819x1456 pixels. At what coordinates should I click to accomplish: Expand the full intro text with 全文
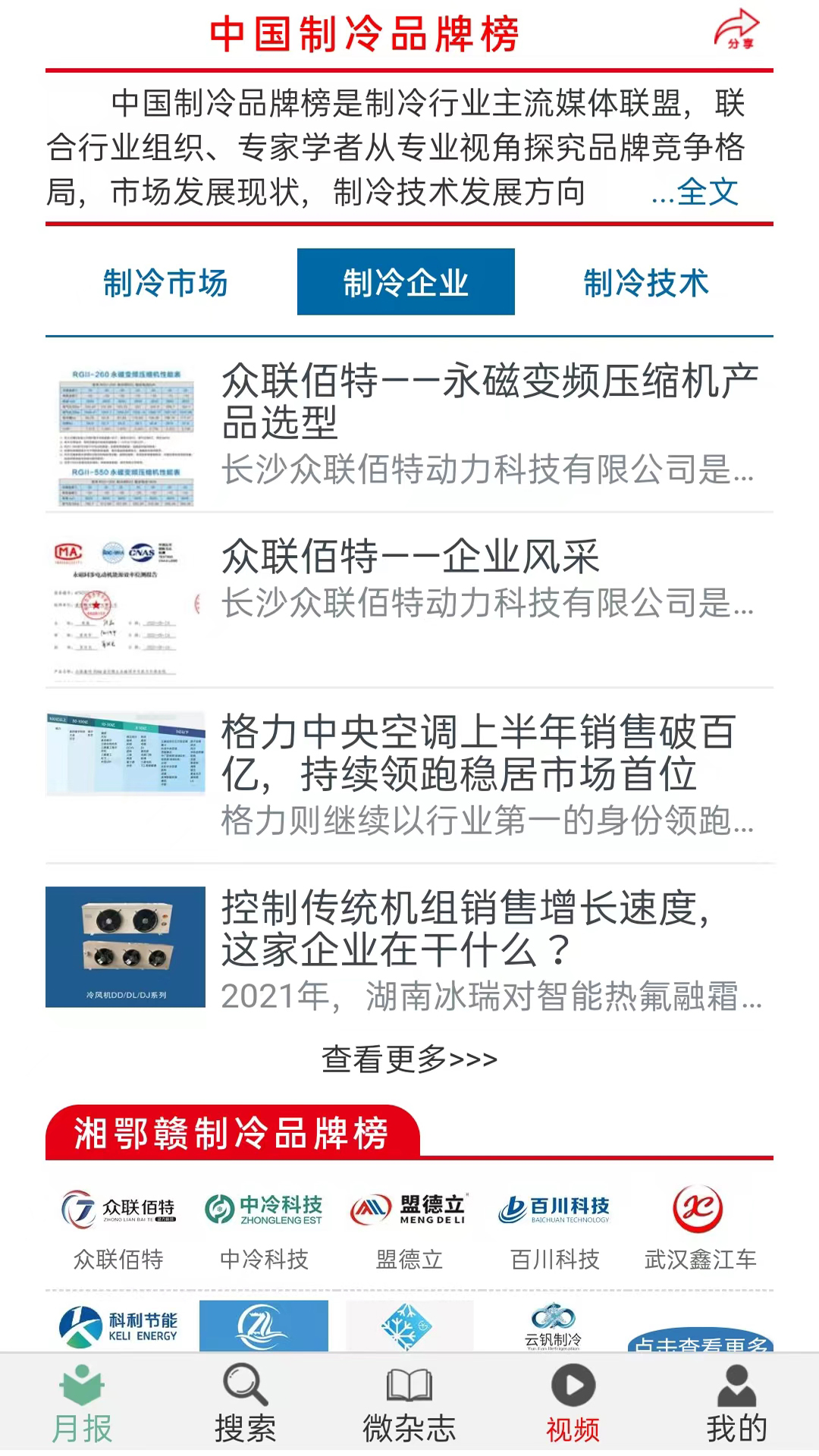[x=695, y=192]
